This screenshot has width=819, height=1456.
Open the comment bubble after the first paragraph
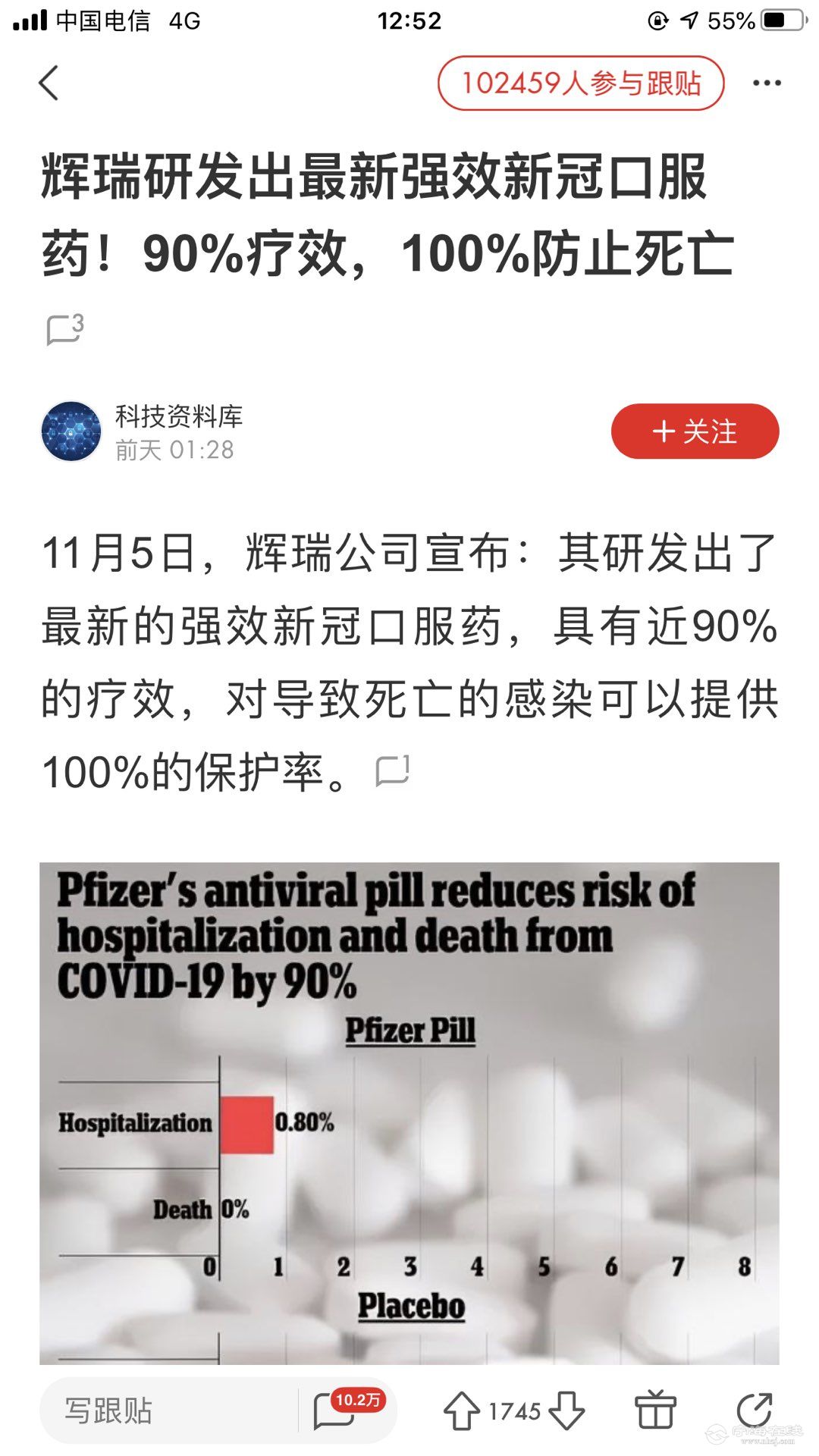click(x=393, y=770)
